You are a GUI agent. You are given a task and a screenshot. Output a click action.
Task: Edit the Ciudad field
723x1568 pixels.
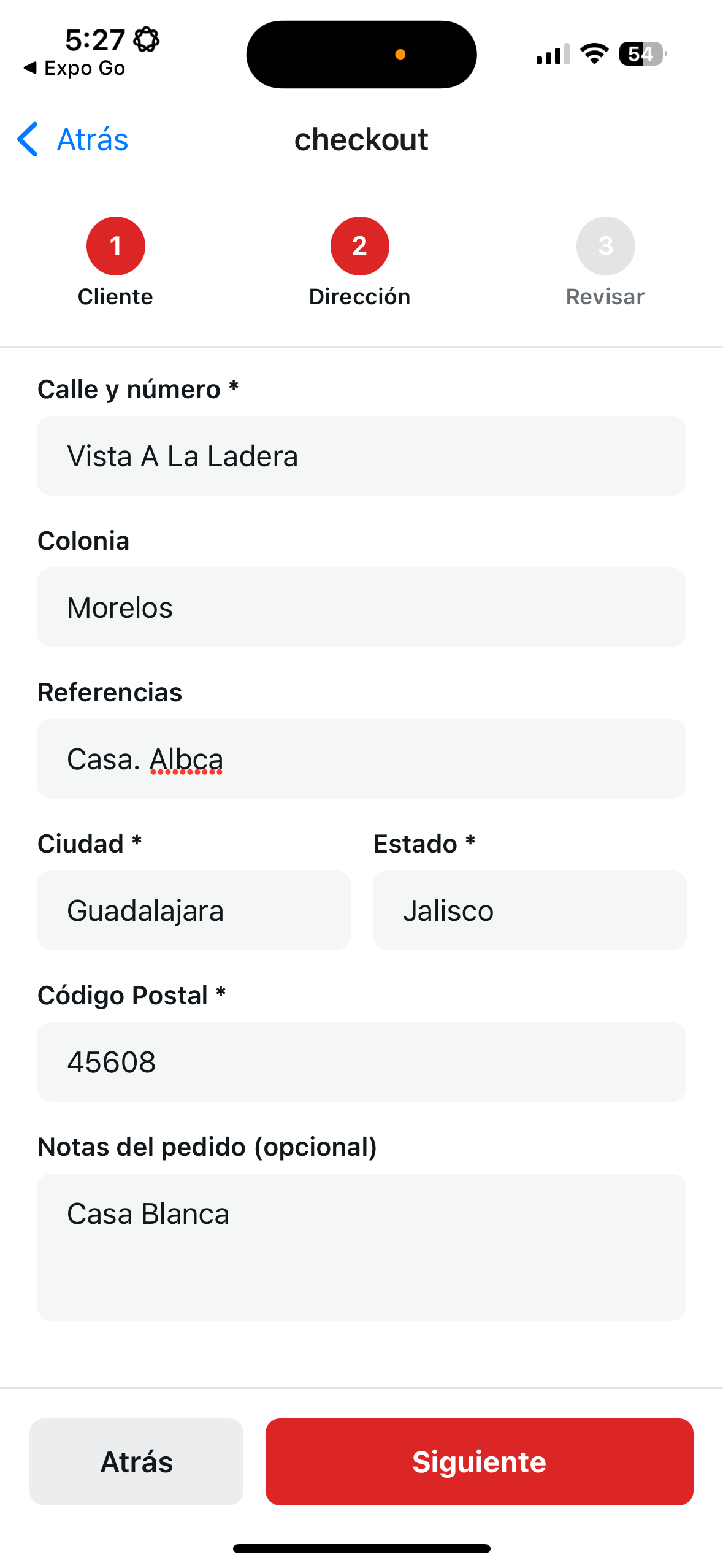[194, 910]
